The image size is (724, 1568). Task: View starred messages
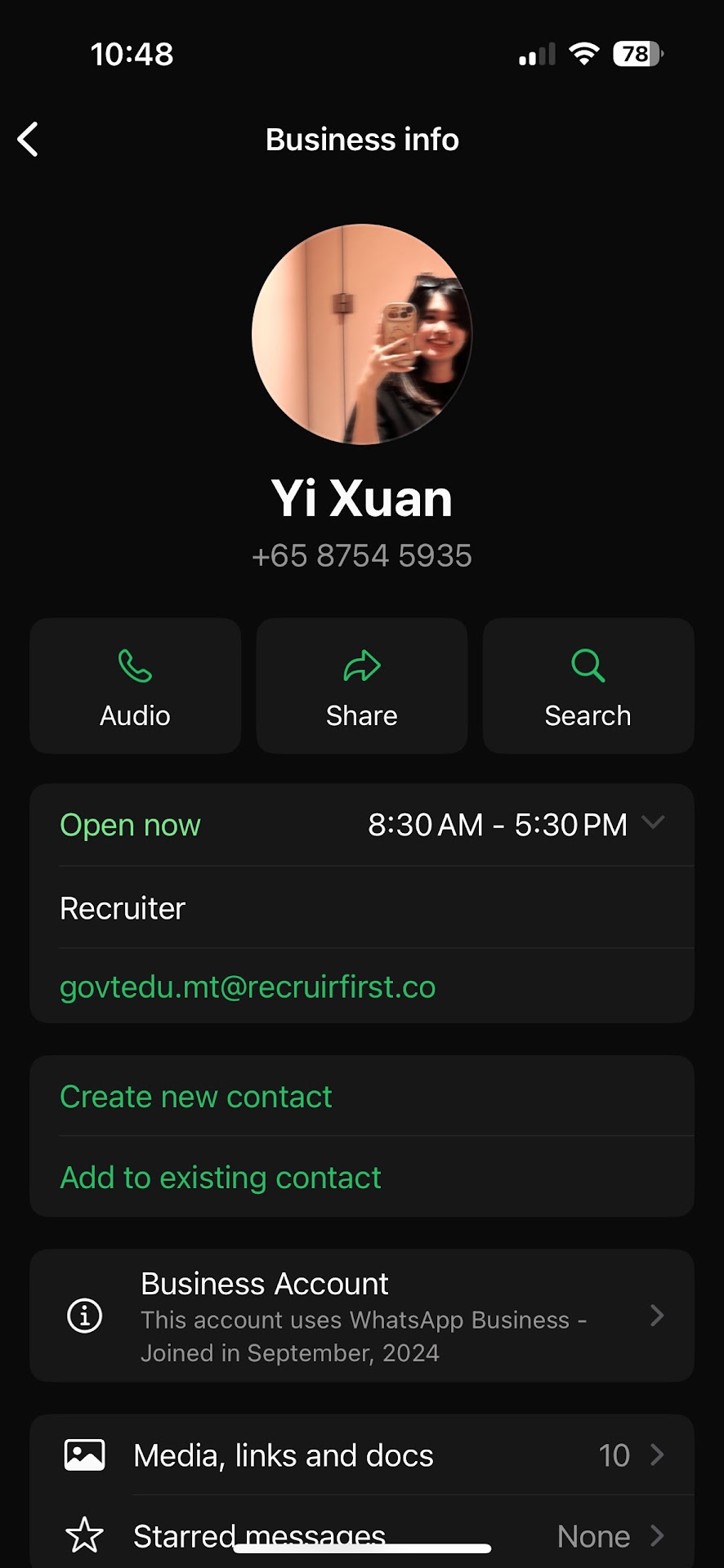362,1535
